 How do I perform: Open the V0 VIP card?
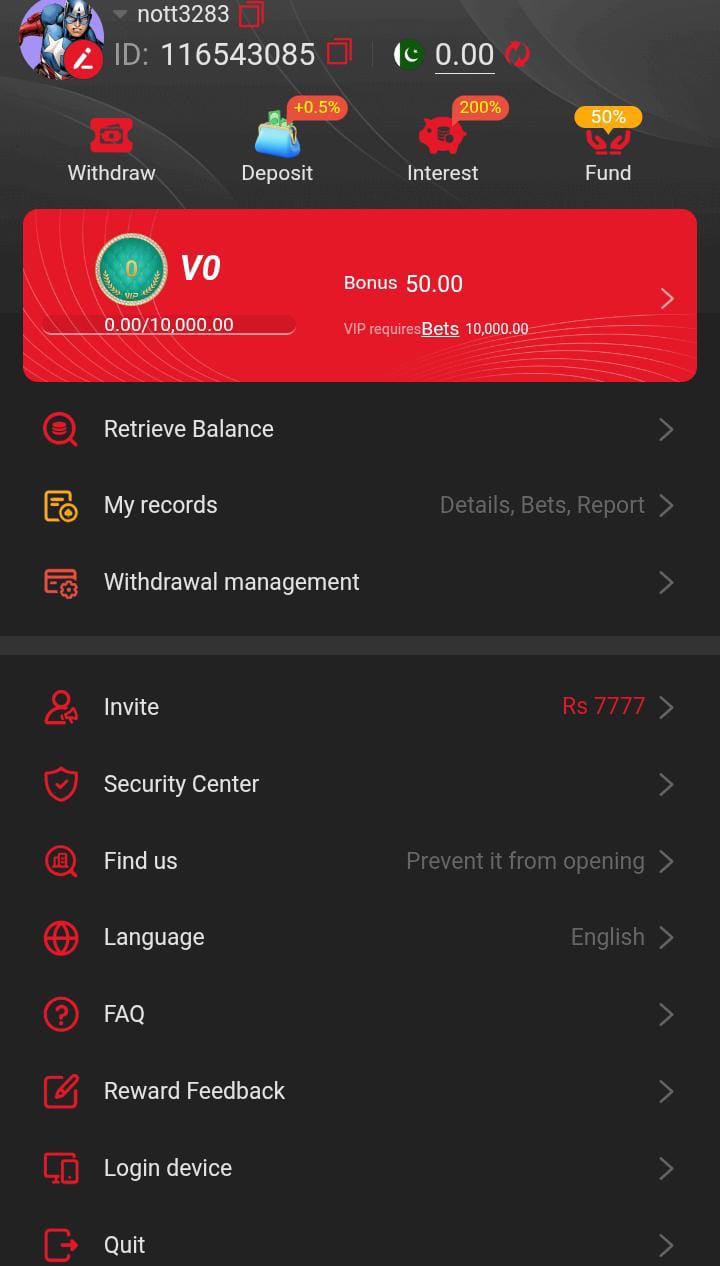click(x=360, y=296)
